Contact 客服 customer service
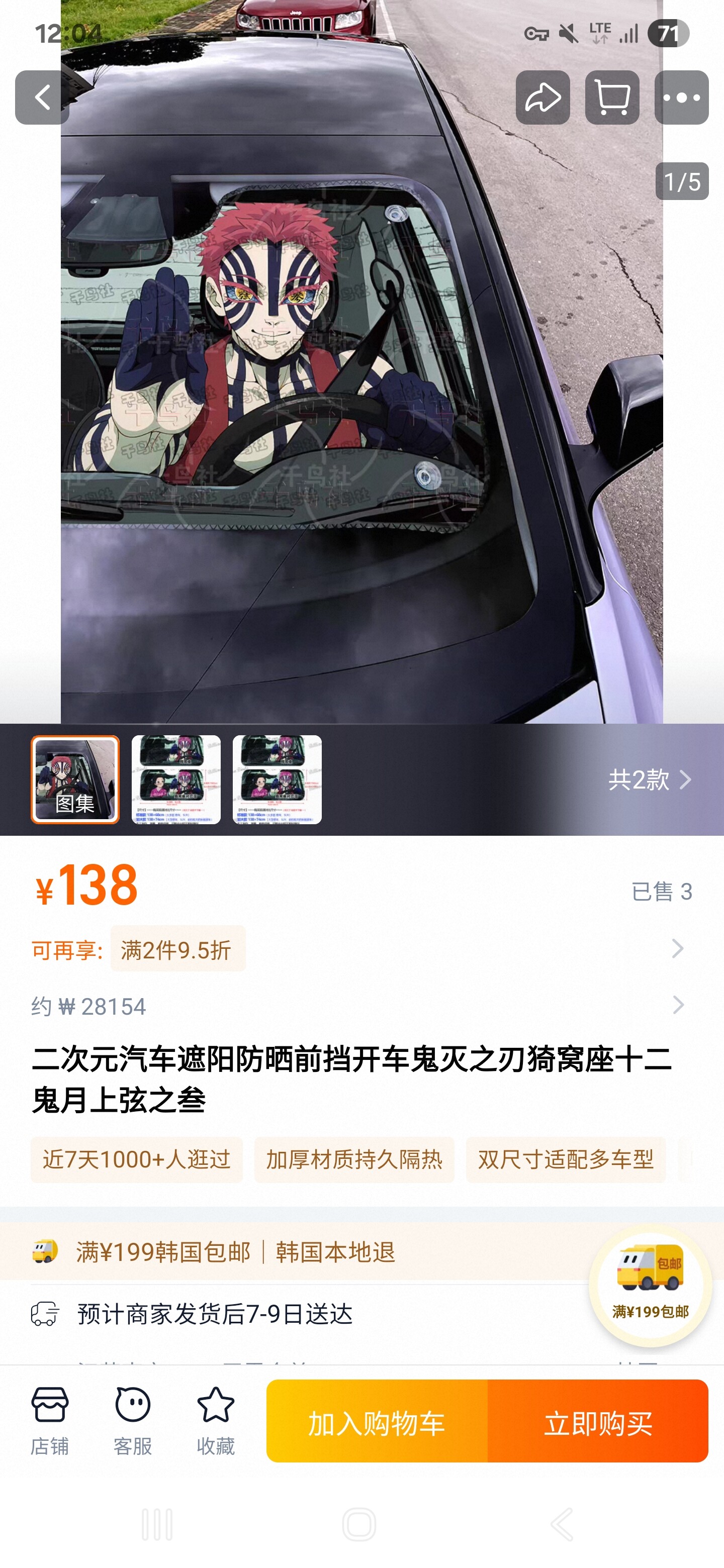 point(132,1421)
